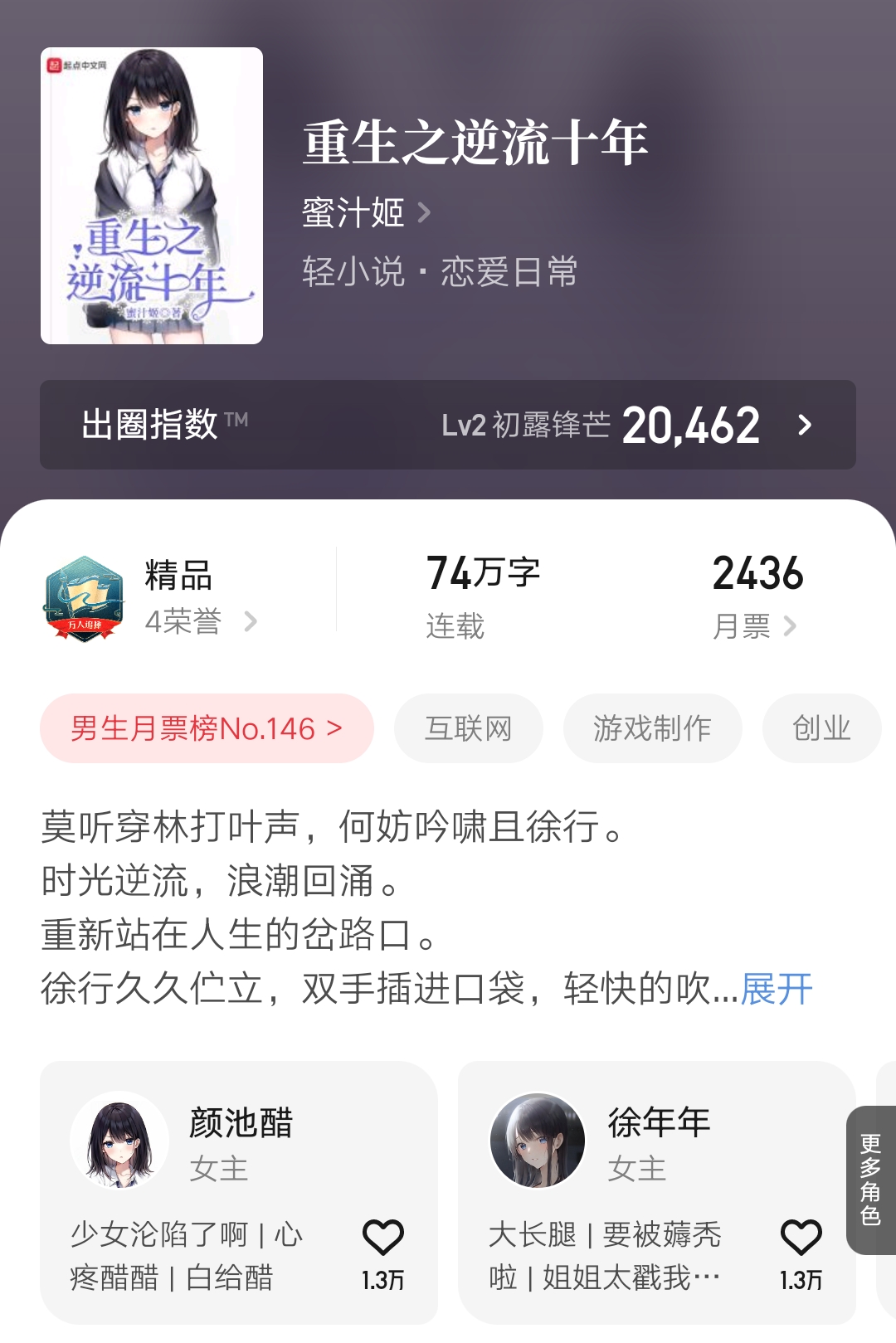Select the 创业 tag
The image size is (896, 1343).
click(x=821, y=727)
